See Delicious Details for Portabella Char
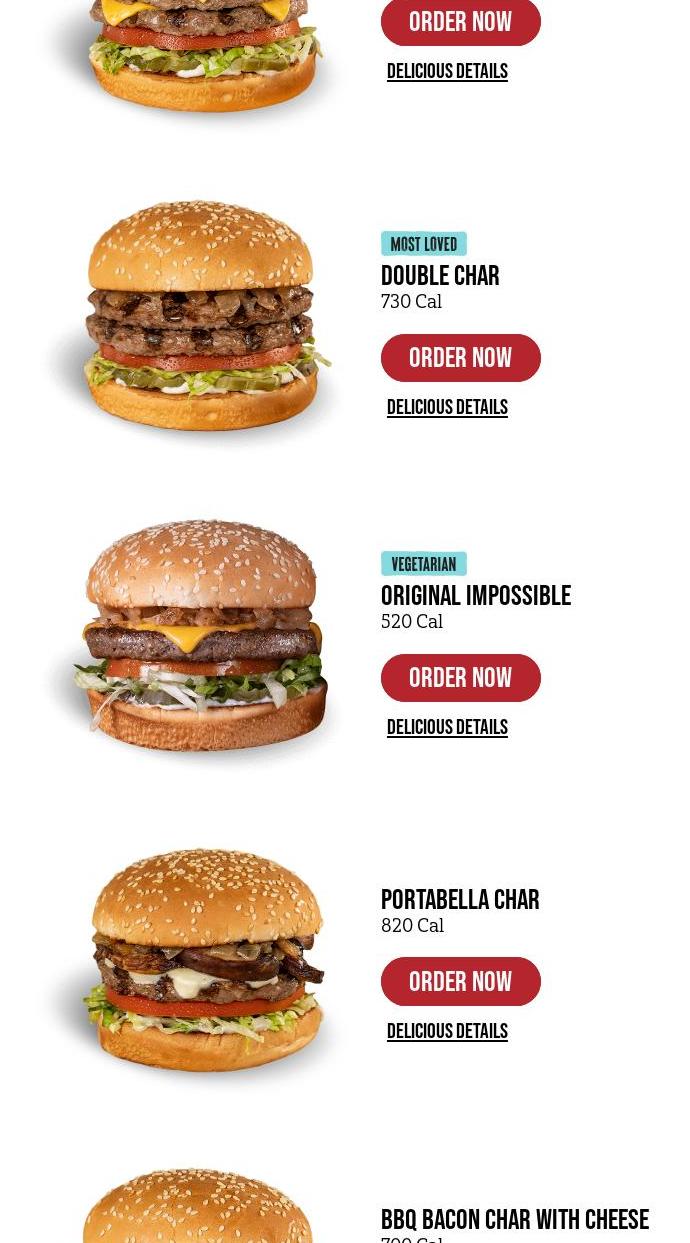 pyautogui.click(x=447, y=1032)
